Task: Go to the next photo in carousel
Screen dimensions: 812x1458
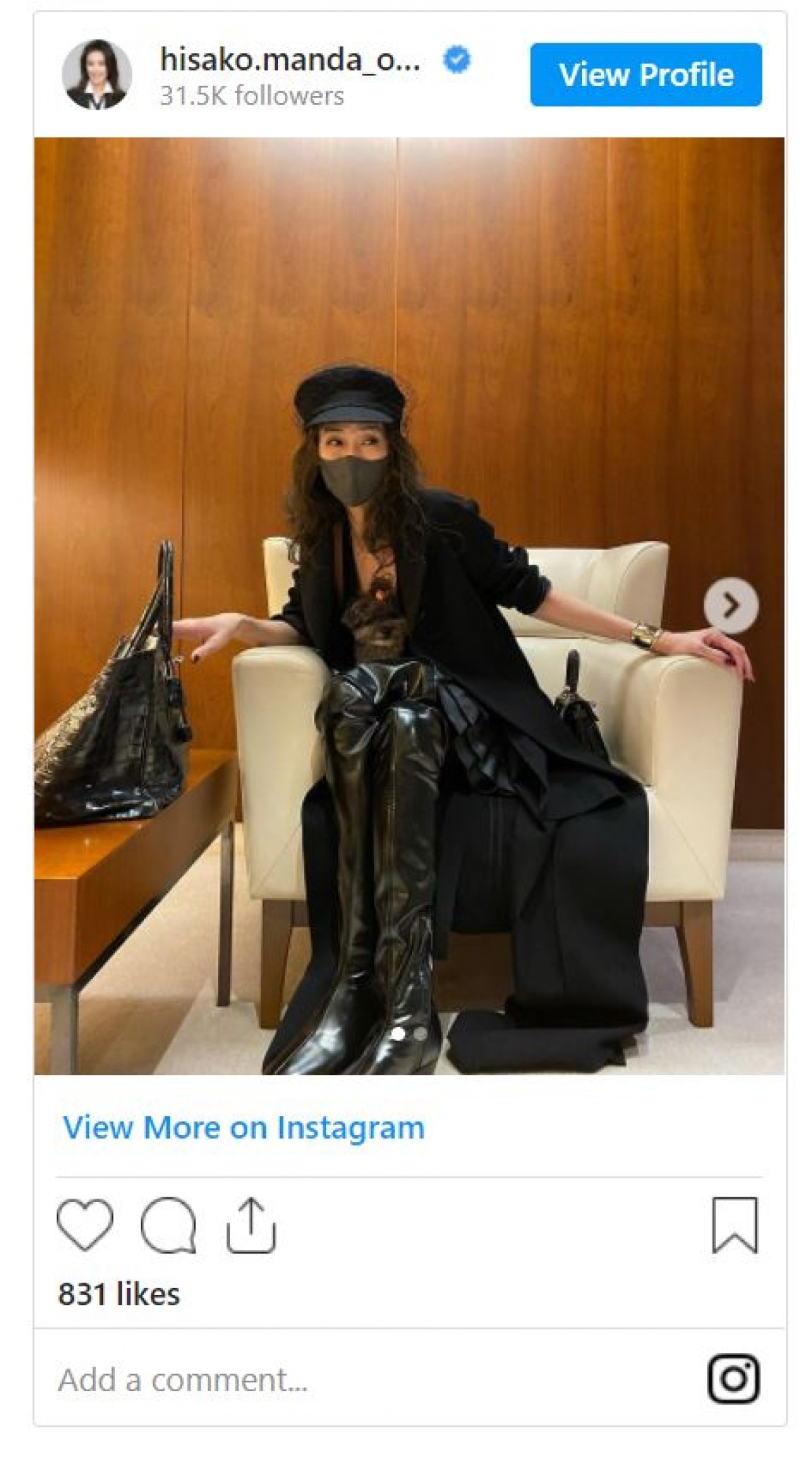Action: coord(730,605)
